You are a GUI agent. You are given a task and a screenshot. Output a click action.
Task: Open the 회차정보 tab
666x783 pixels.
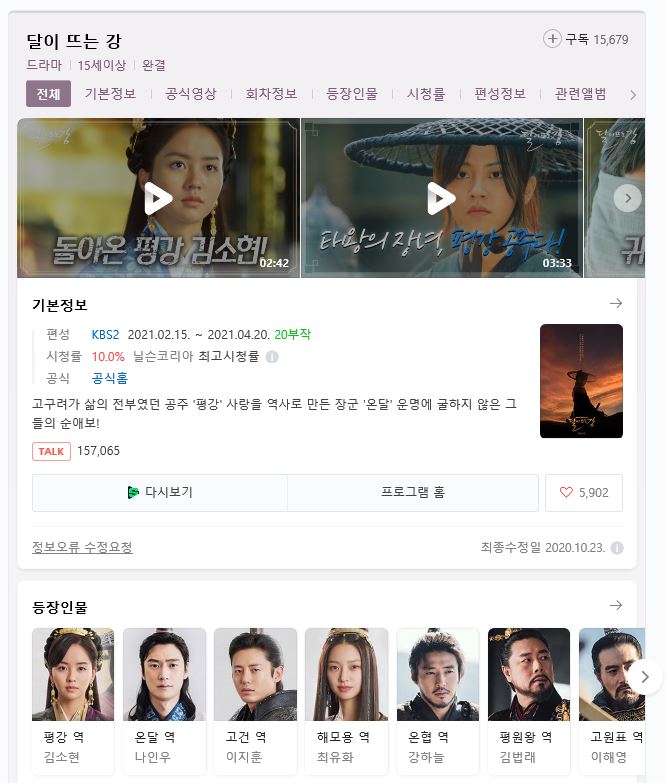tap(271, 94)
